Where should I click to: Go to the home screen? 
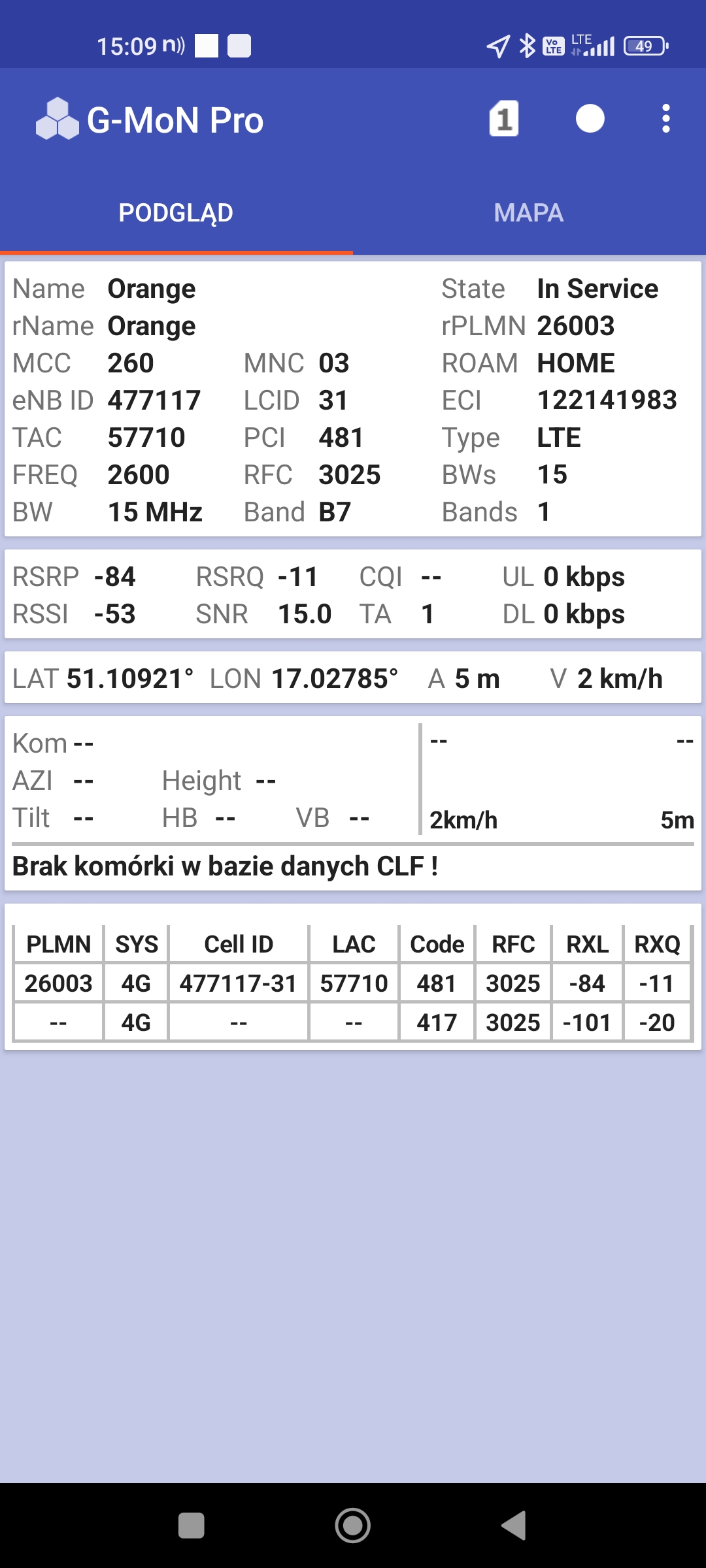pos(353,1526)
